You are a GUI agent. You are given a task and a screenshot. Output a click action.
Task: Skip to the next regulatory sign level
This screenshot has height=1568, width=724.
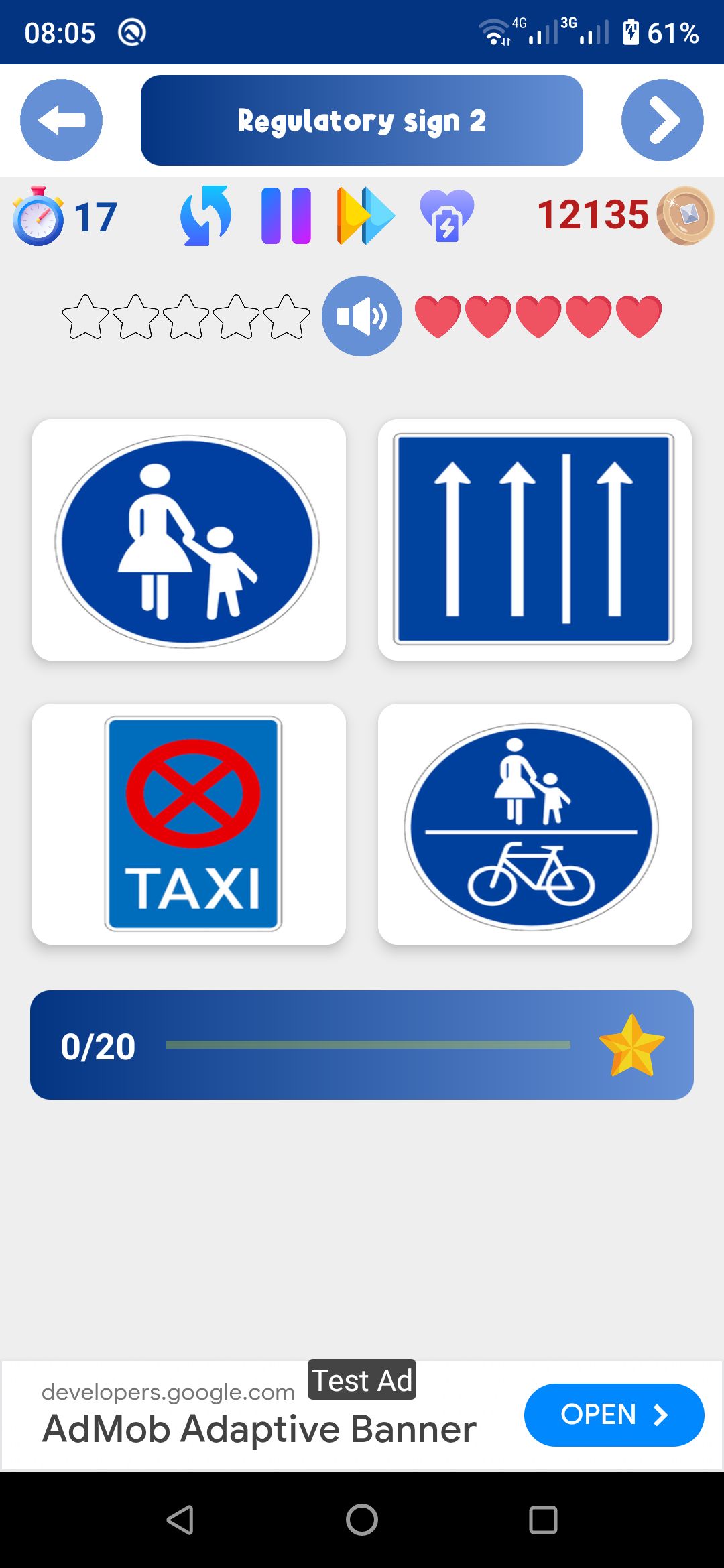point(662,121)
